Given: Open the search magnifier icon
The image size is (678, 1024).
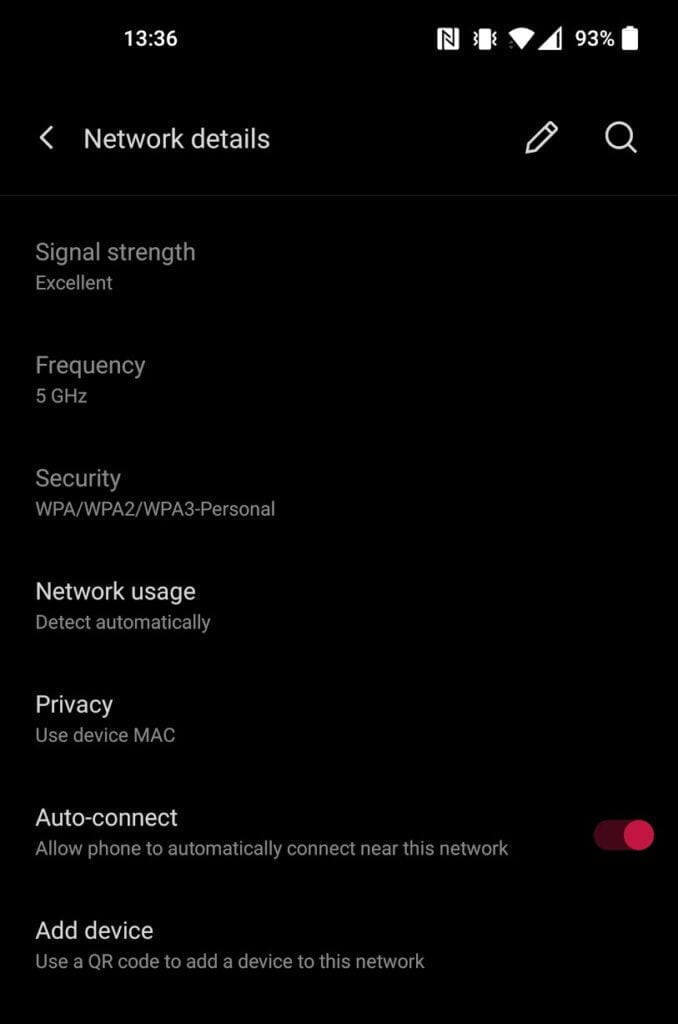Looking at the screenshot, I should tap(620, 138).
